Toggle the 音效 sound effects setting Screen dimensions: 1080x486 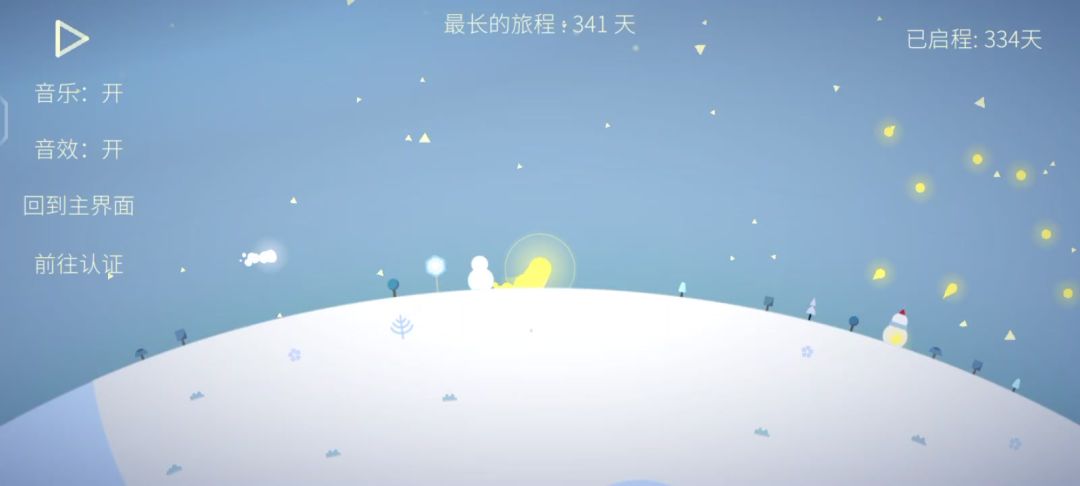(x=79, y=149)
